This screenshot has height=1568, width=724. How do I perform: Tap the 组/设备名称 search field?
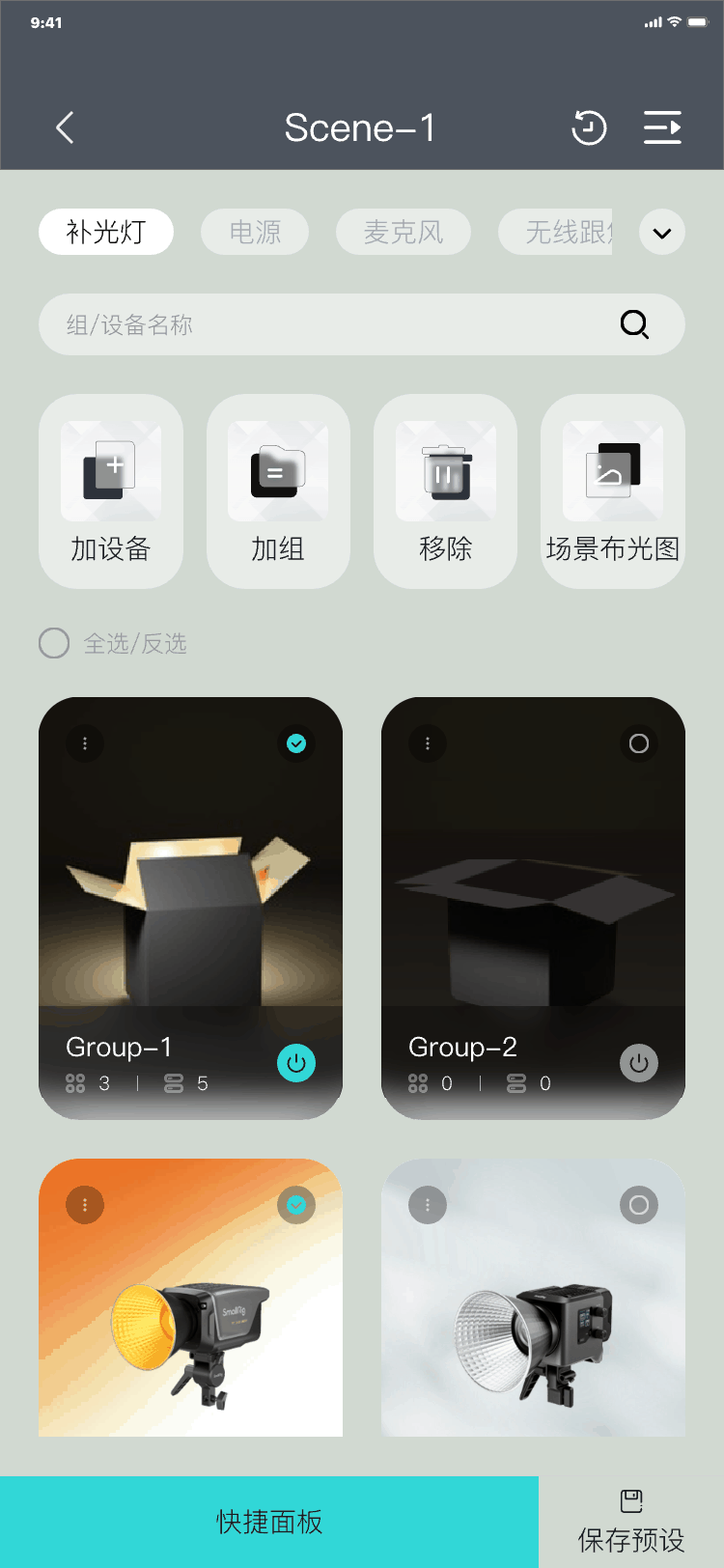coord(328,324)
